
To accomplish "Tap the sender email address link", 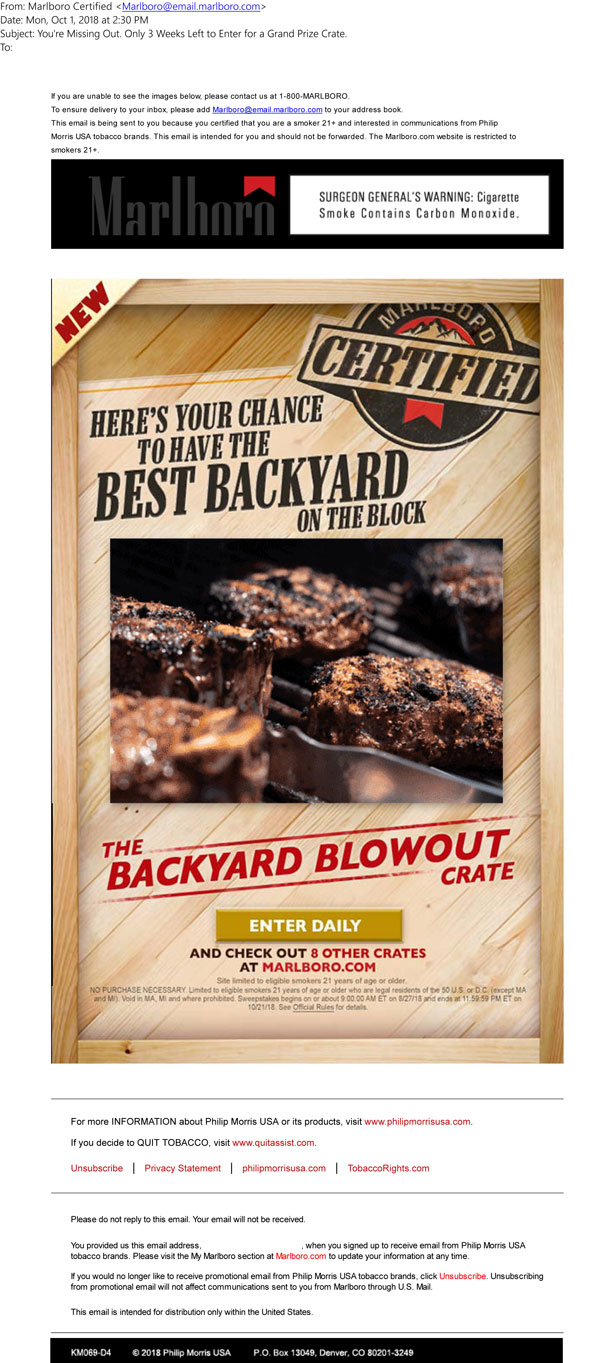I will [190, 6].
